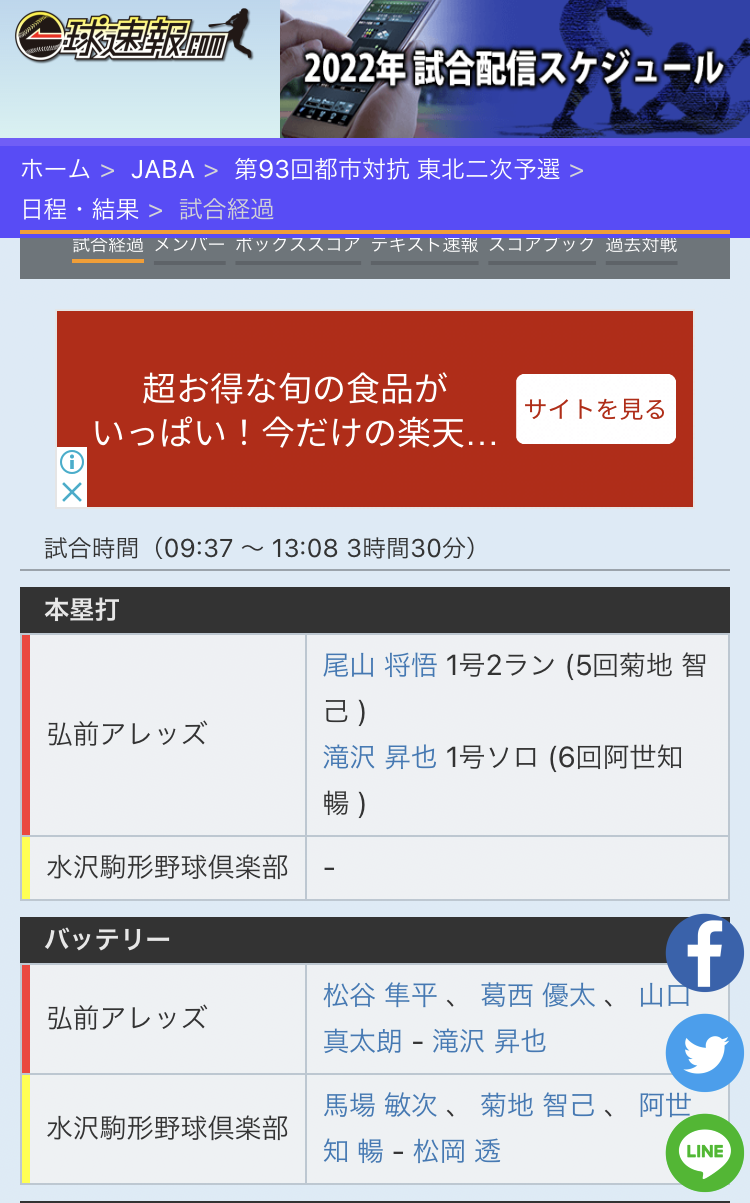
Task: Open player 尾山 将悟's profile link
Action: [x=380, y=666]
